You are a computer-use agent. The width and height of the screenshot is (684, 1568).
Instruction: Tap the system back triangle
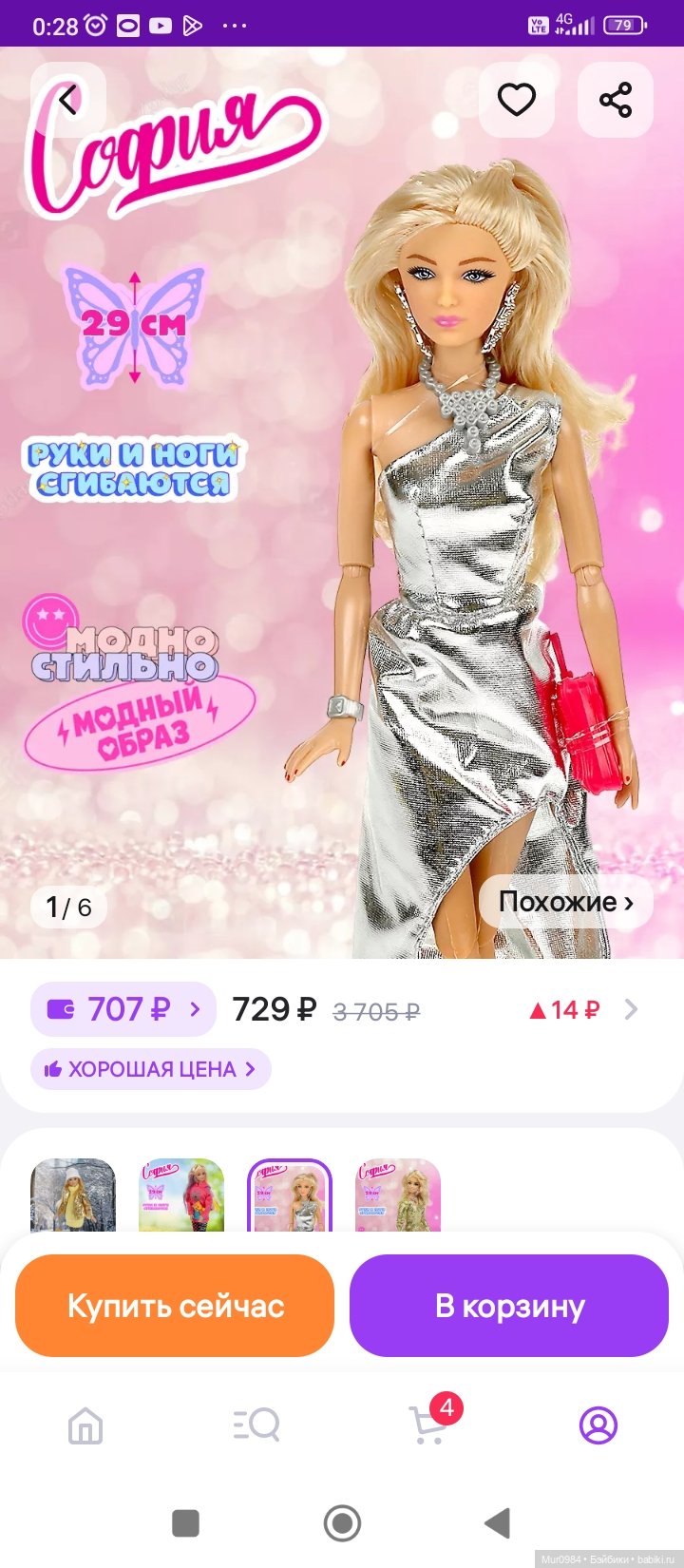(x=498, y=1523)
